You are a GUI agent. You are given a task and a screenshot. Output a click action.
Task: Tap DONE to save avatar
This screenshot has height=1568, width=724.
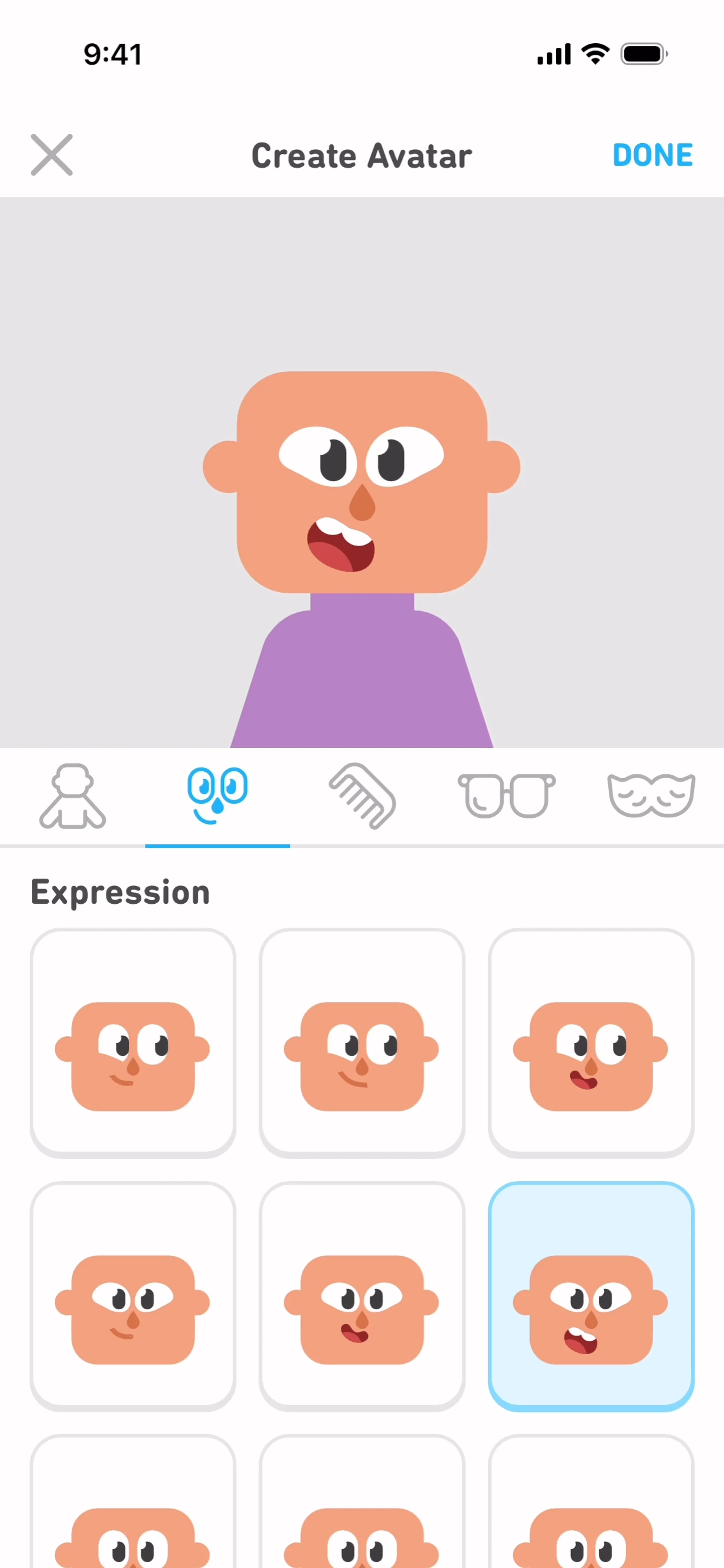coord(653,155)
